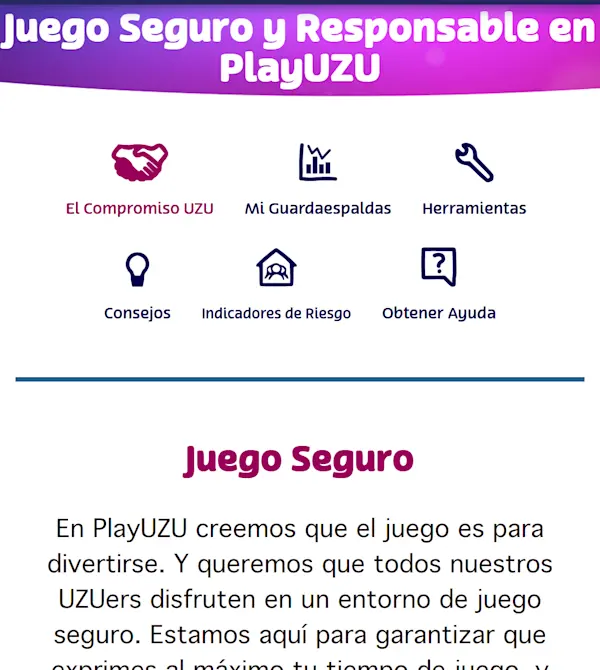Open the Herramientas section

pyautogui.click(x=473, y=180)
